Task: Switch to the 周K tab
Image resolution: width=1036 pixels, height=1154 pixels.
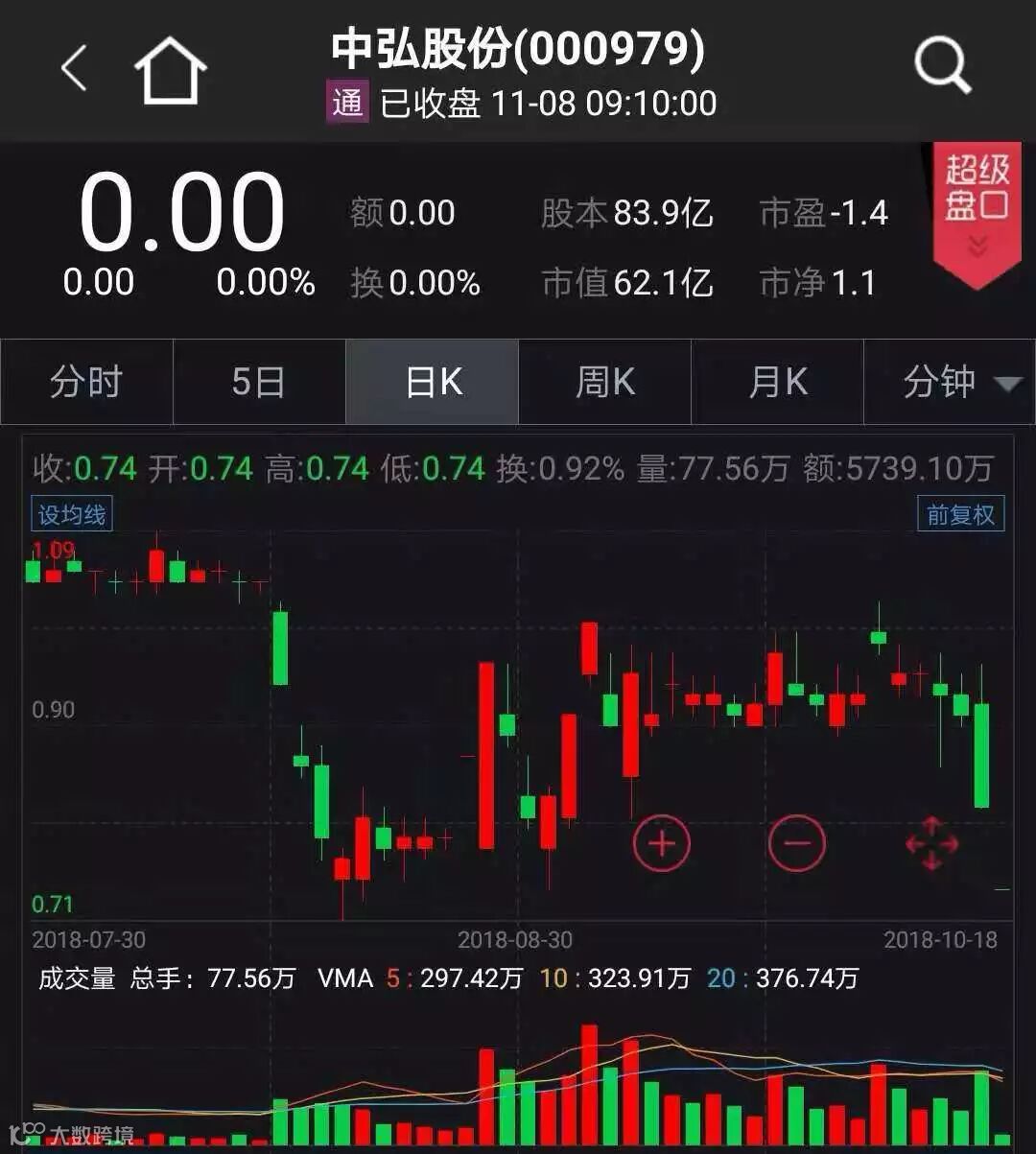Action: [605, 382]
